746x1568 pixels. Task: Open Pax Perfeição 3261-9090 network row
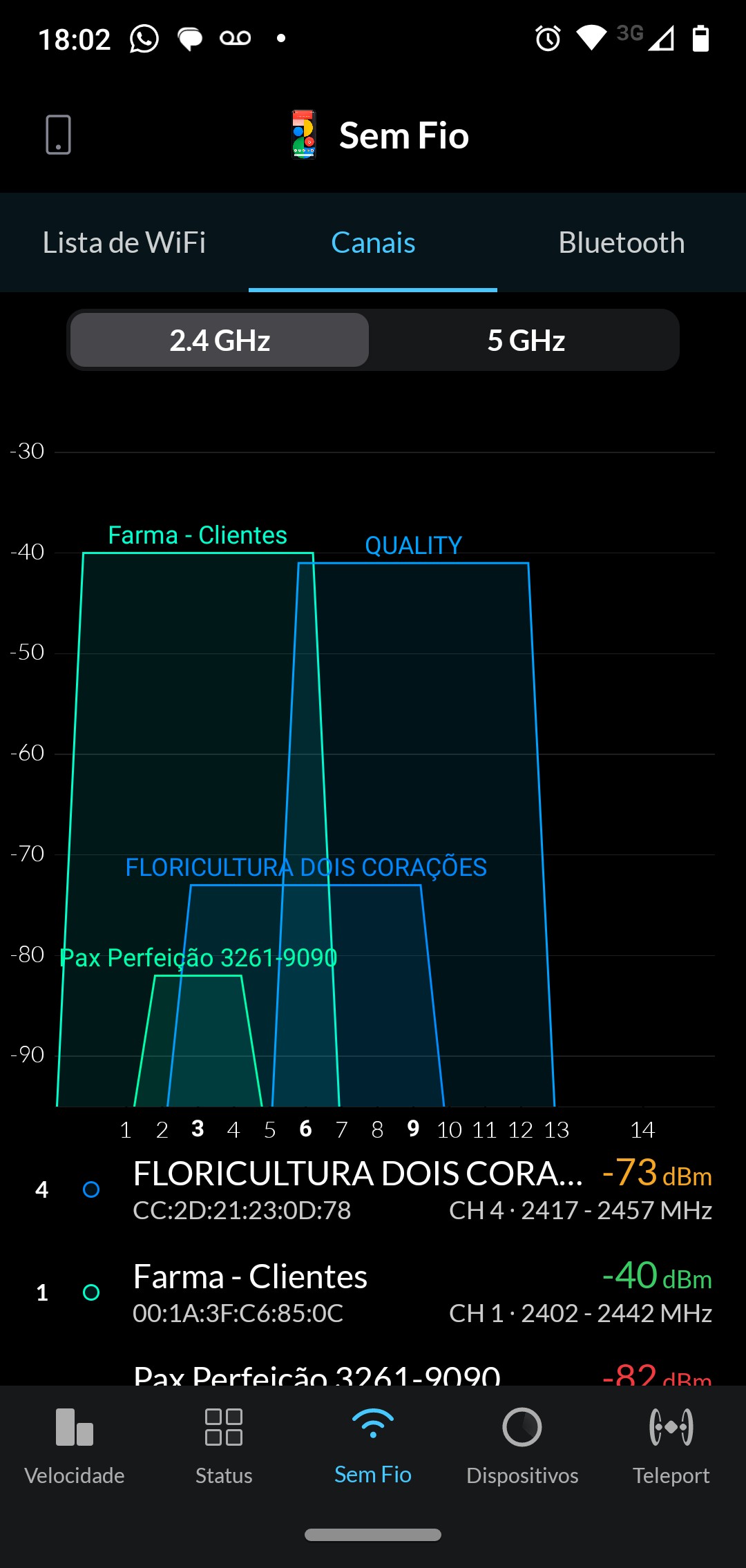point(373,1373)
